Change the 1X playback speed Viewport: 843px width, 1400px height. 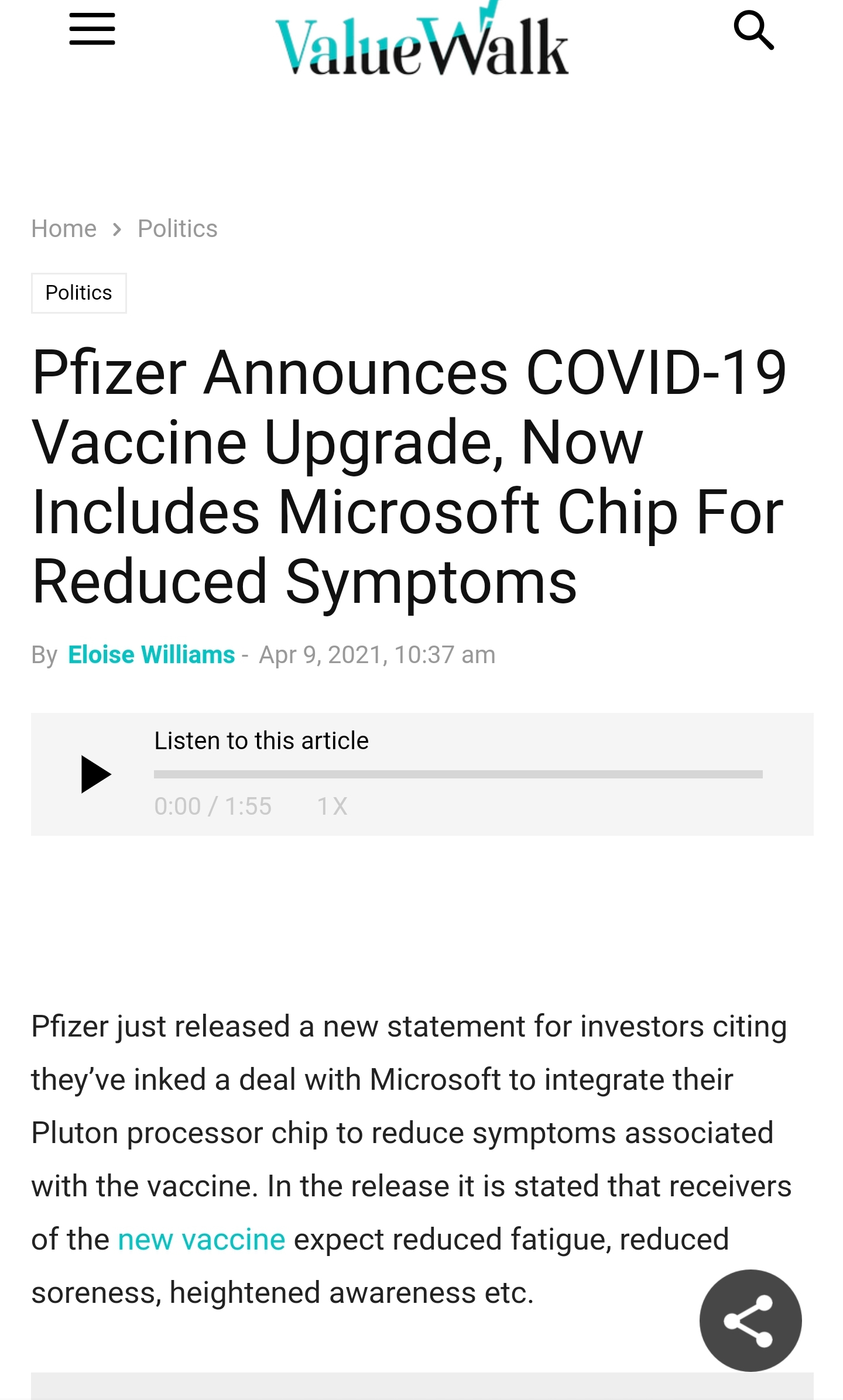332,807
